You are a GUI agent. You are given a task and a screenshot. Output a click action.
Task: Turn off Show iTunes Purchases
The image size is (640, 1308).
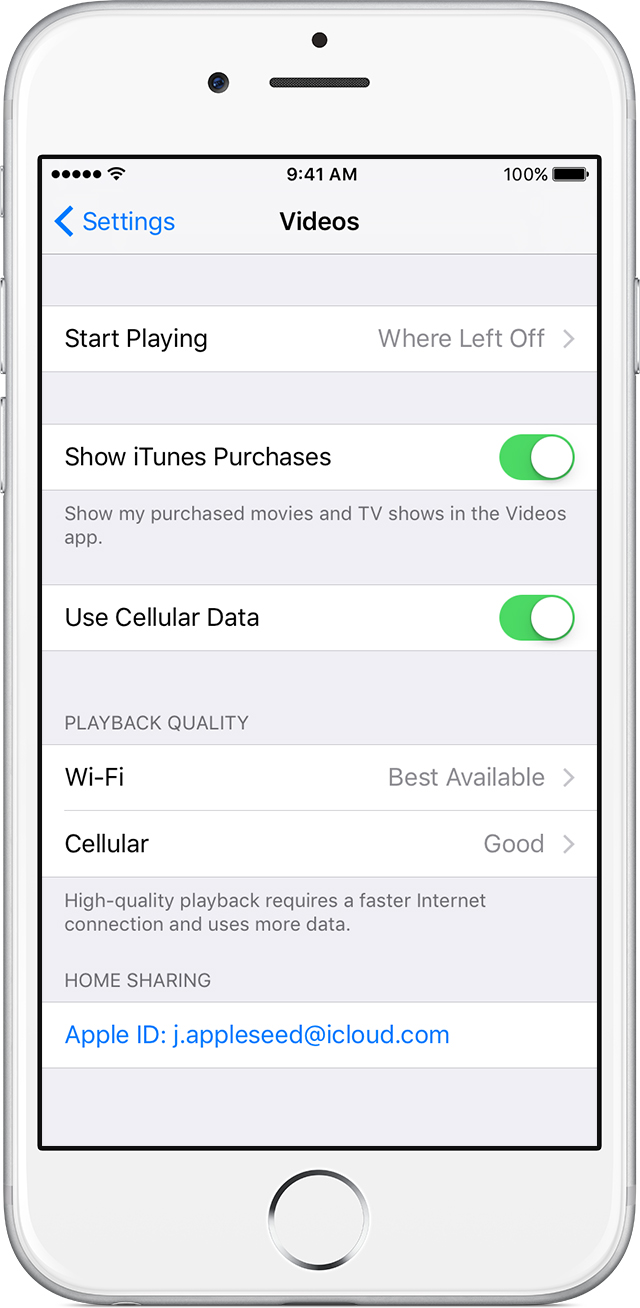[x=537, y=457]
